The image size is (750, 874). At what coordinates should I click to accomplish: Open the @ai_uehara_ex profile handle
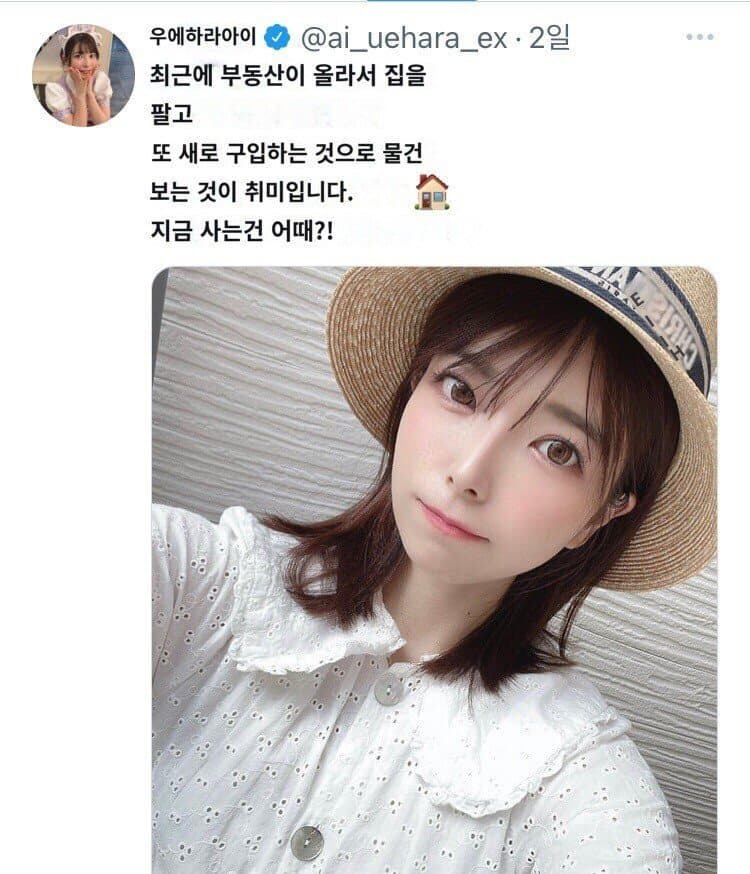pos(404,39)
